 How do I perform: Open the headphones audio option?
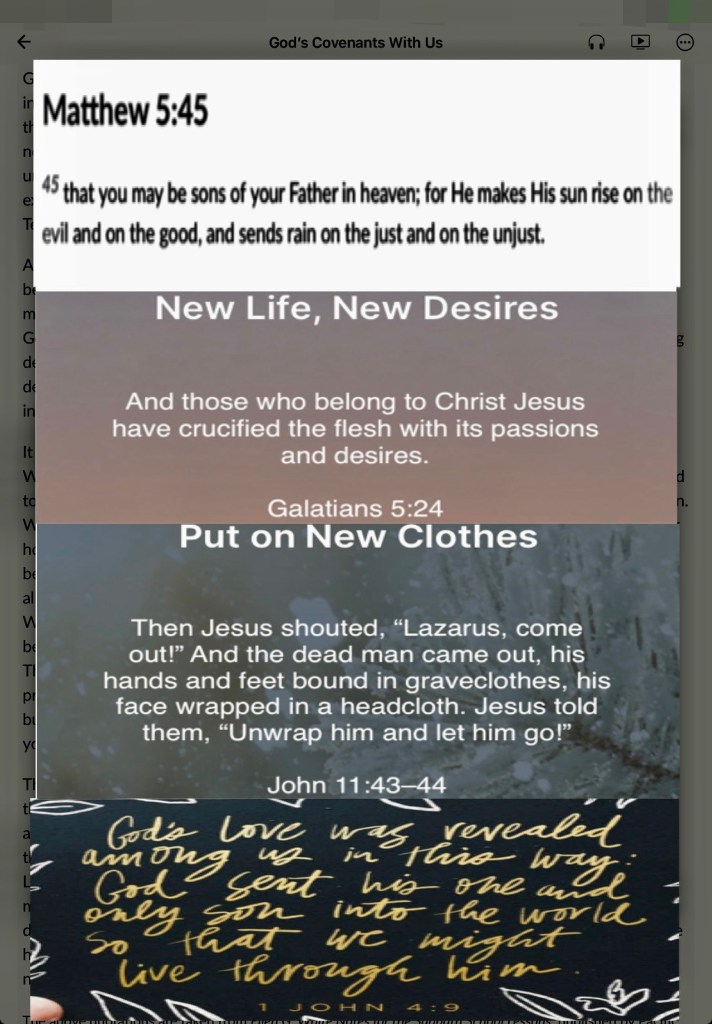(596, 42)
